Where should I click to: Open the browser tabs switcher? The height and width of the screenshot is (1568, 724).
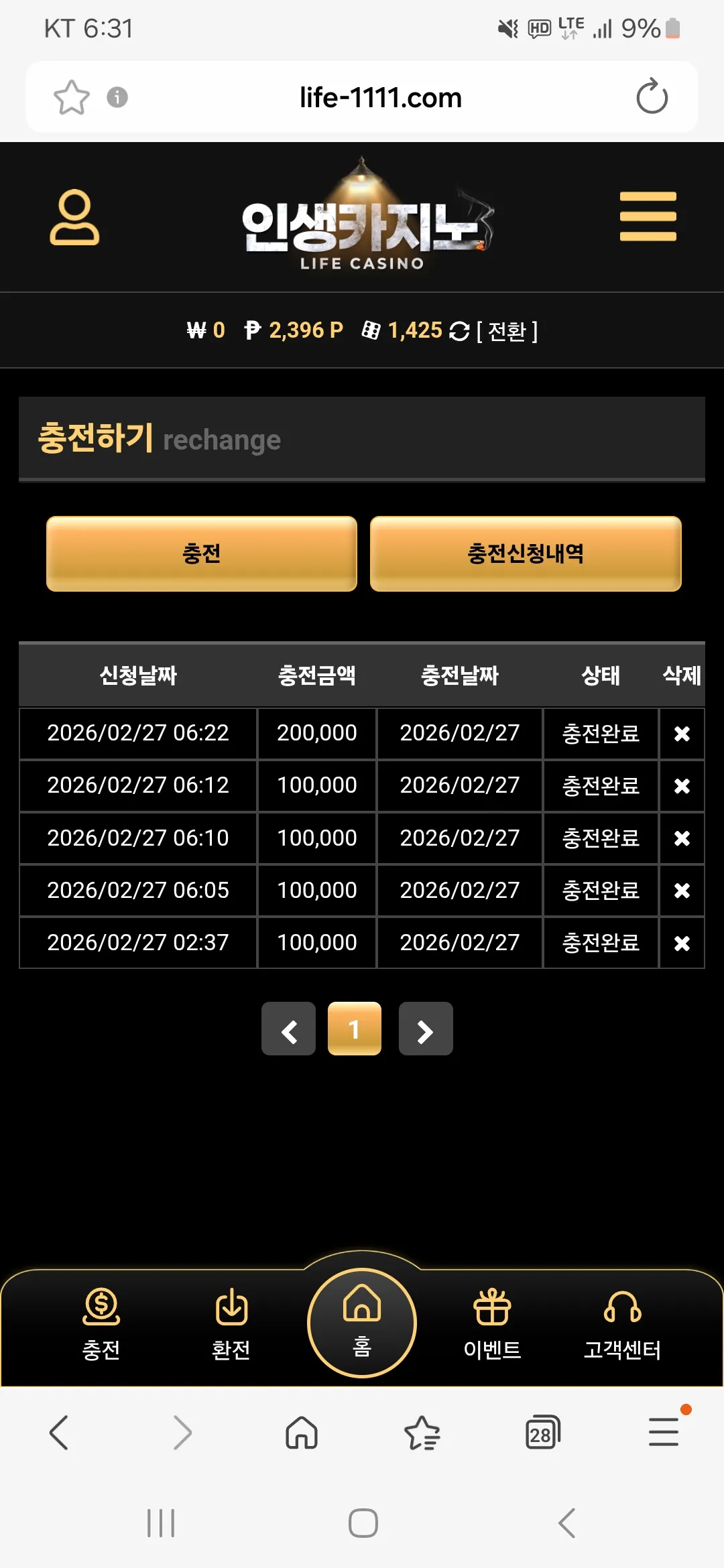coord(542,1433)
